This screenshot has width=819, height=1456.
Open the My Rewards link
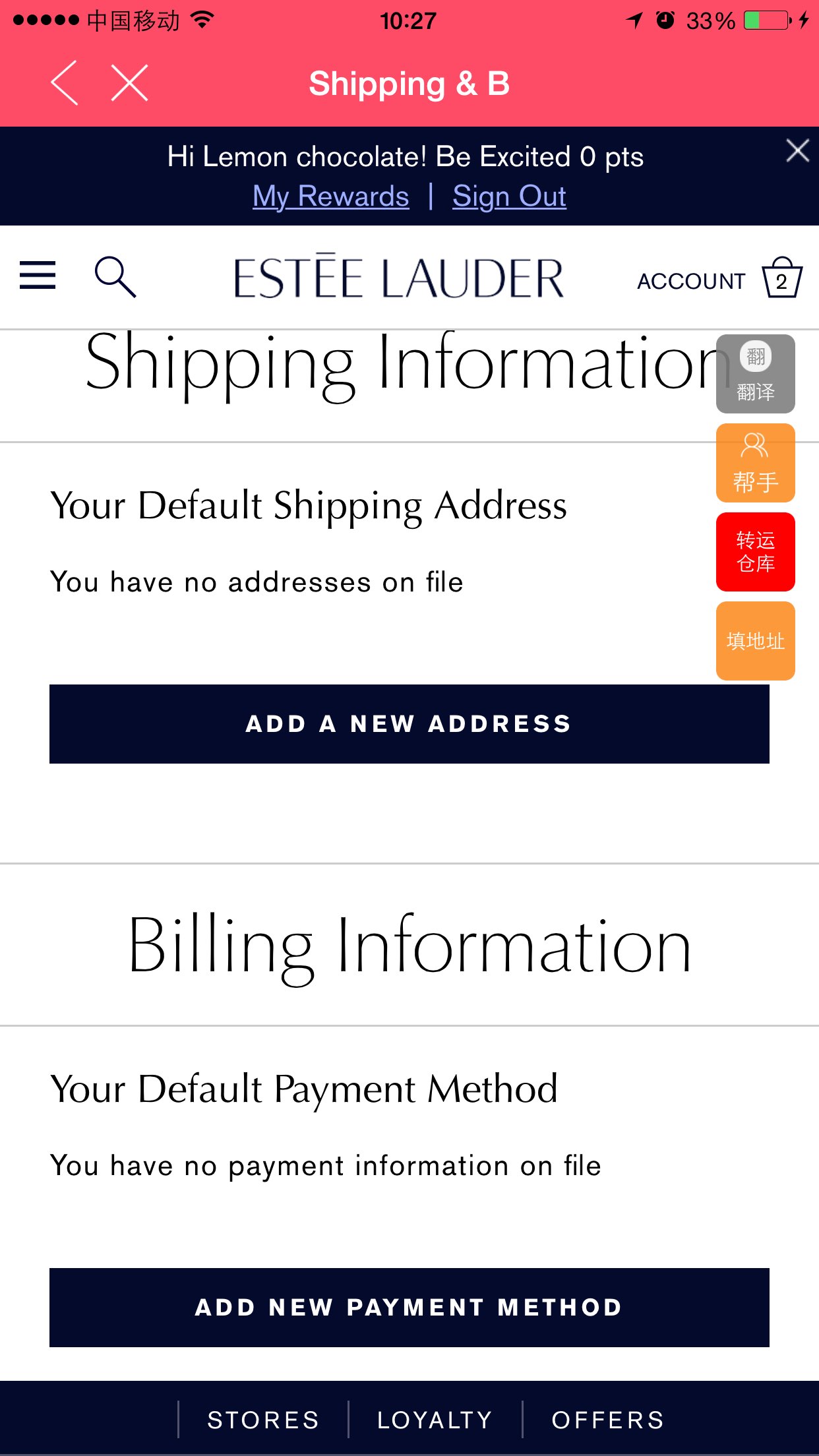(331, 197)
